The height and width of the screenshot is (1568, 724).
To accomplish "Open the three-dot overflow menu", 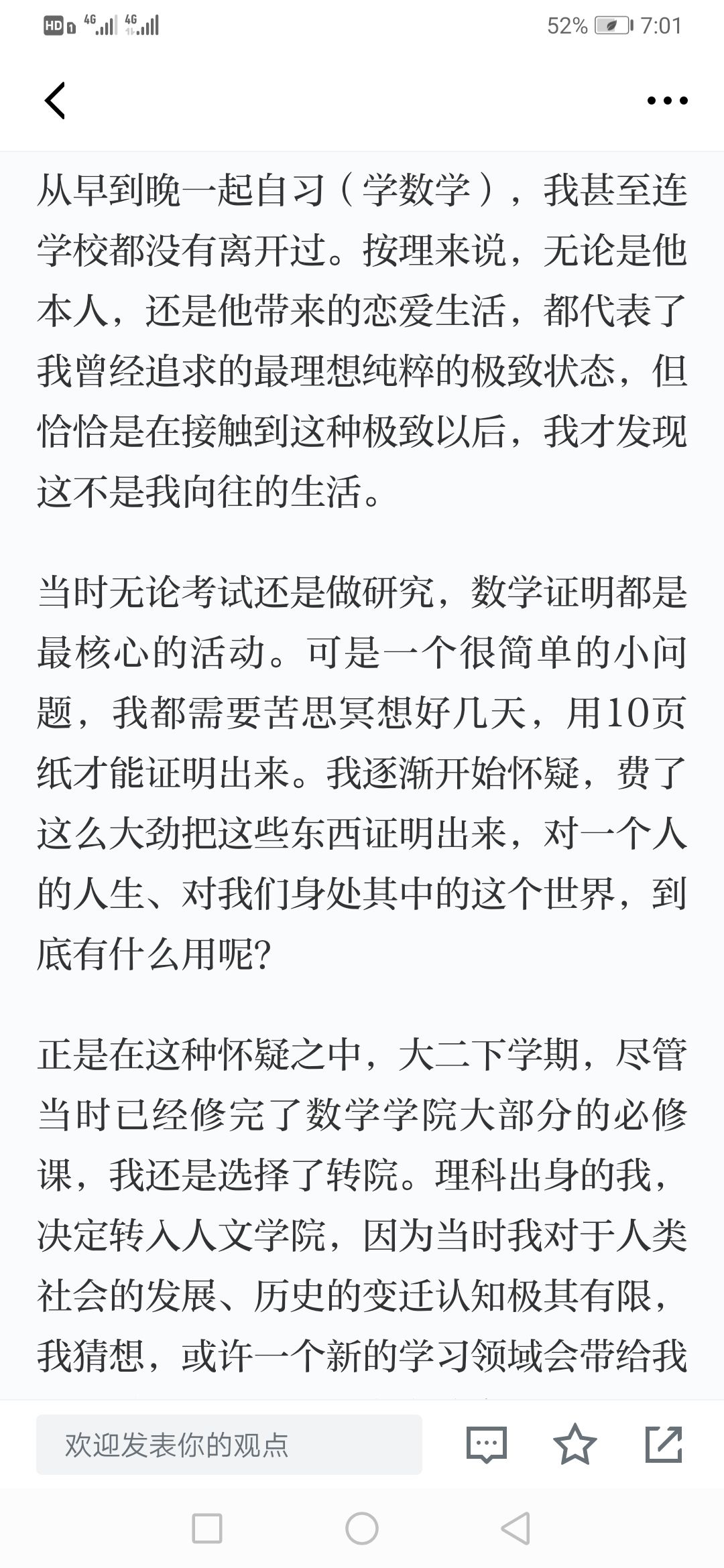I will coord(667,101).
